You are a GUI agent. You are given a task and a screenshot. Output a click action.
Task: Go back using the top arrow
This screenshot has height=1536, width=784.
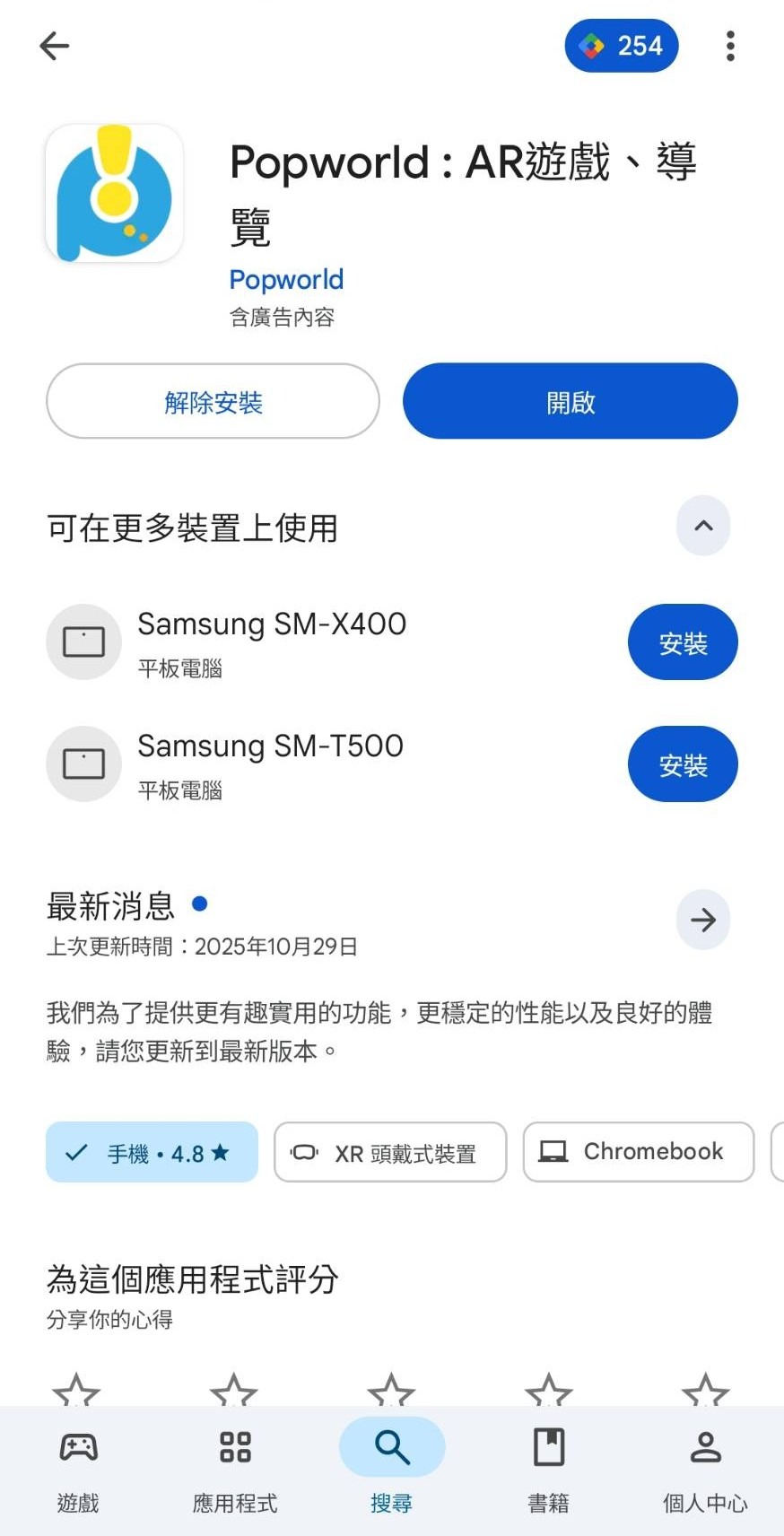[55, 46]
